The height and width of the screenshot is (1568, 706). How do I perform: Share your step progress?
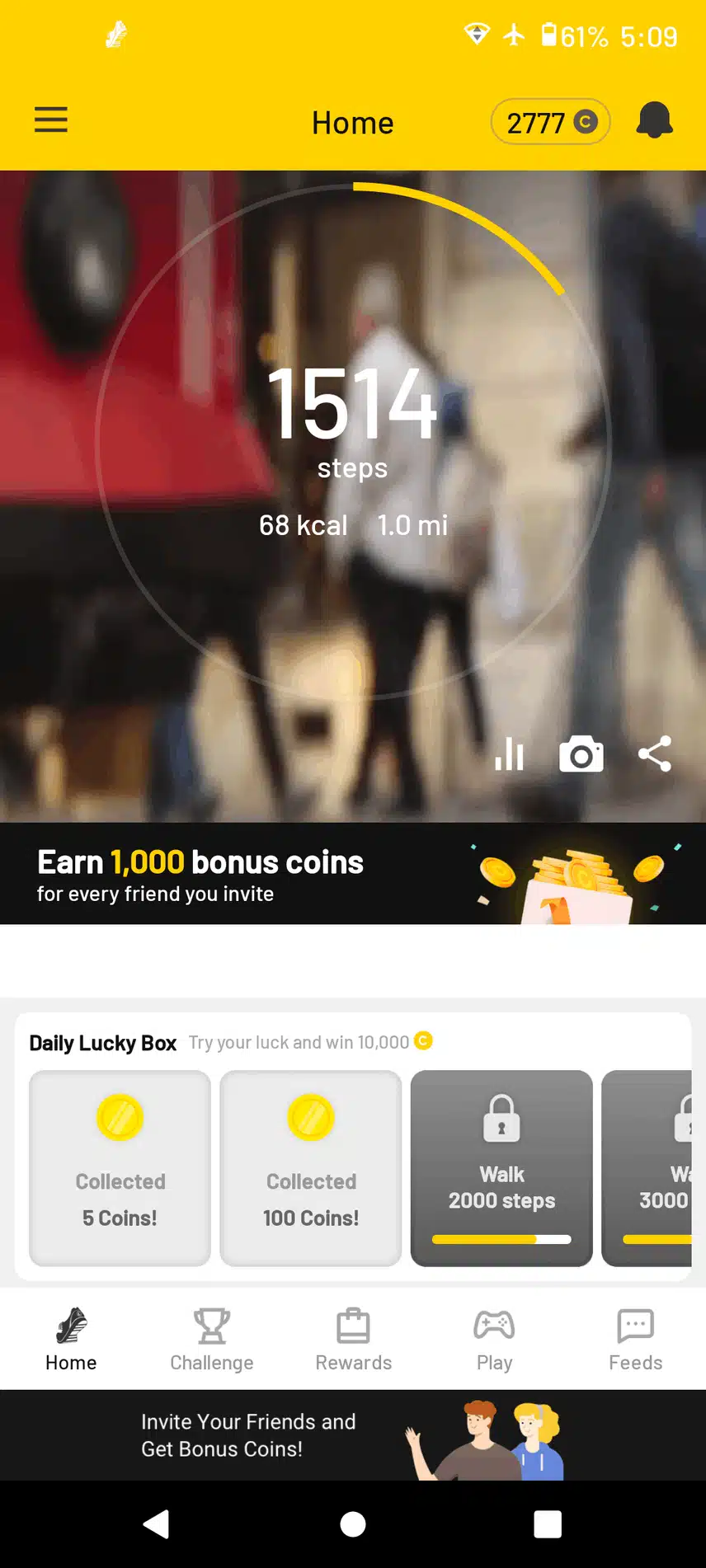(x=655, y=753)
